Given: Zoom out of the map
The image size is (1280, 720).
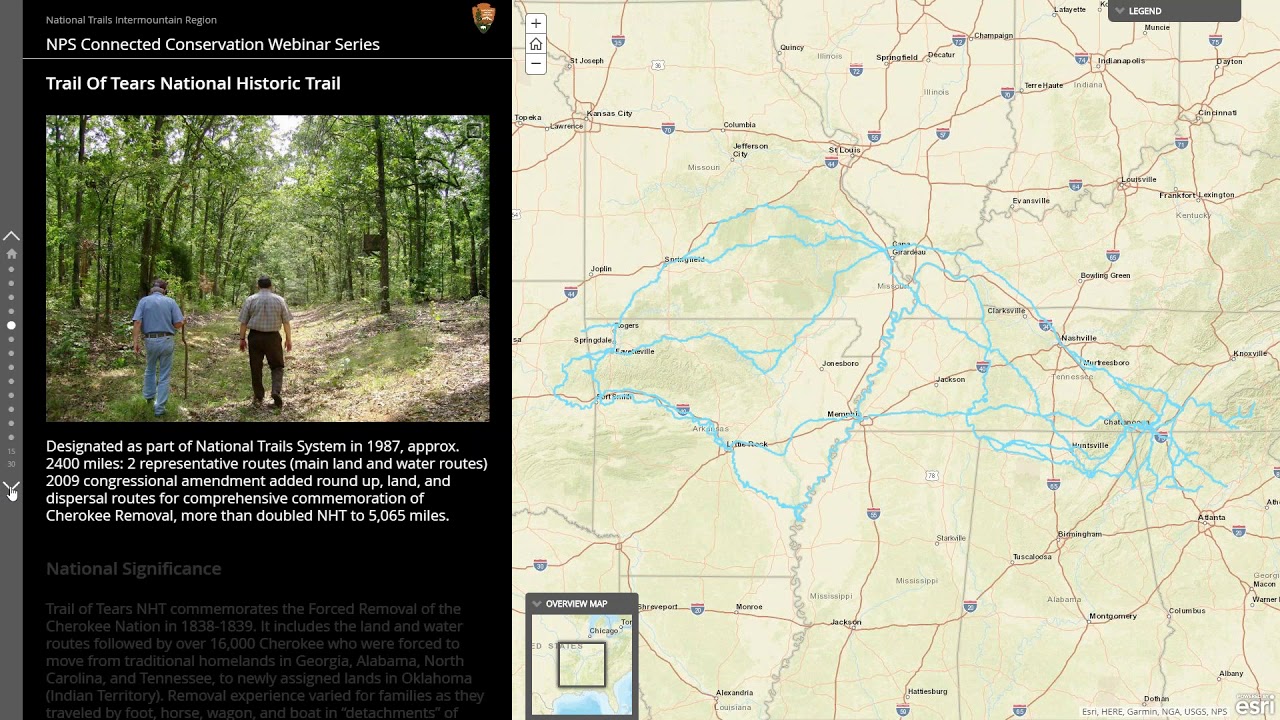Looking at the screenshot, I should pos(536,63).
